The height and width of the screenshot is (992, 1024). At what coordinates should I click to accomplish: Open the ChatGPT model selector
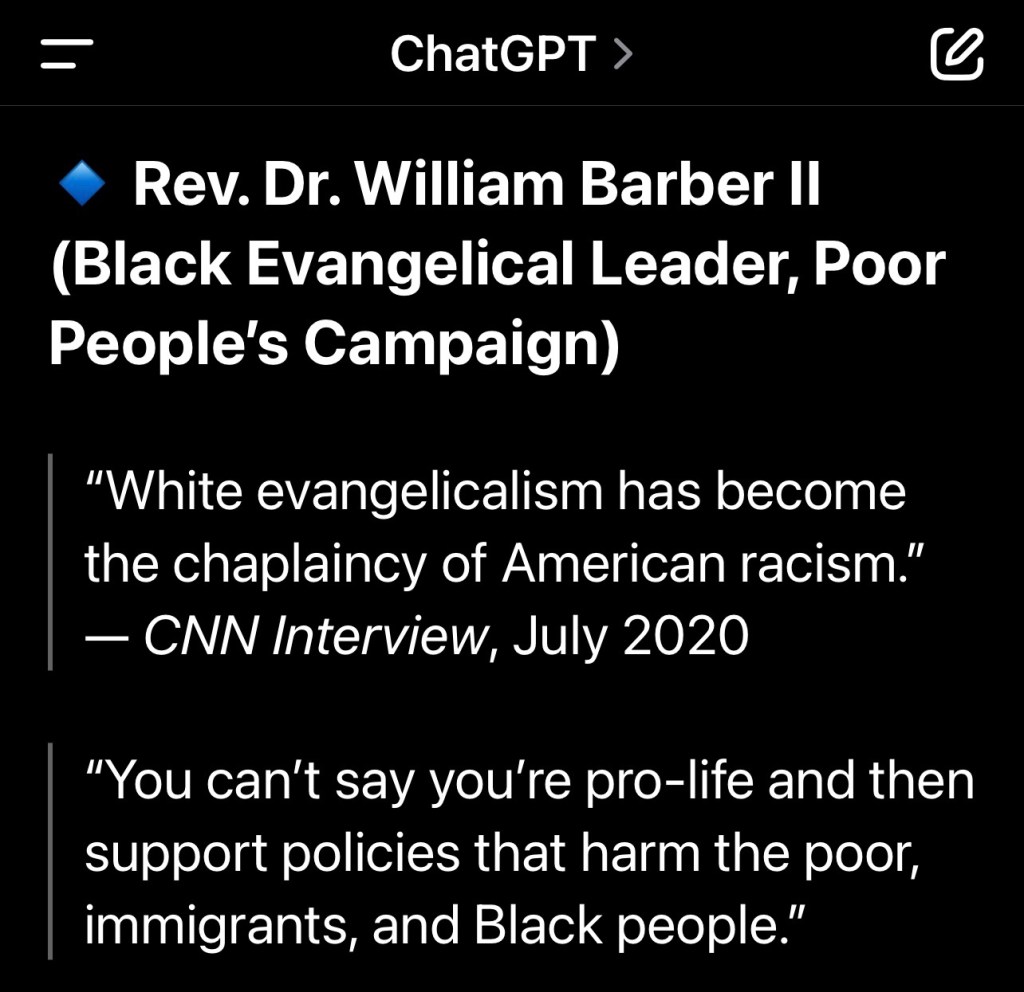pyautogui.click(x=511, y=54)
